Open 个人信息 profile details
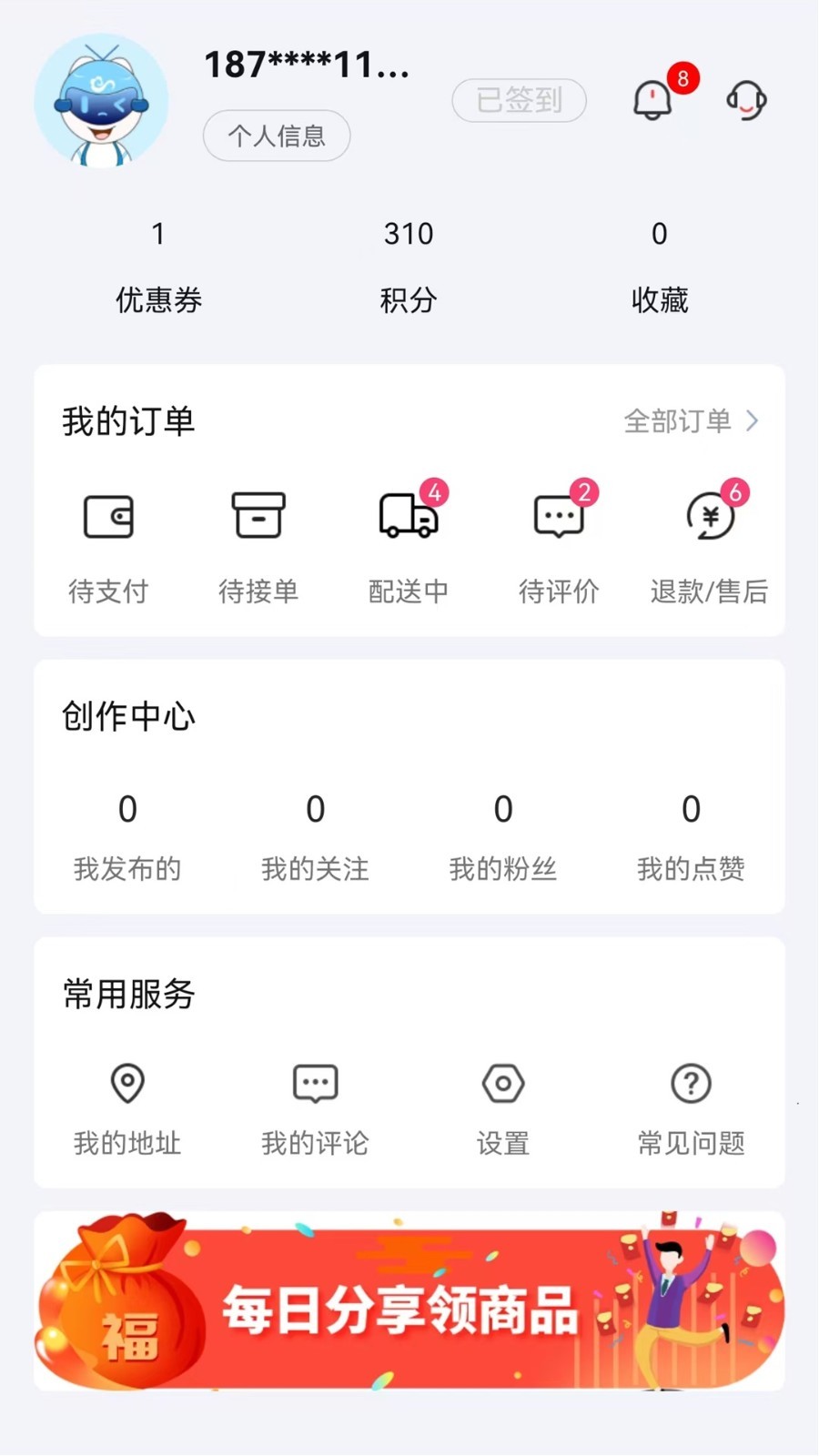 coord(277,136)
